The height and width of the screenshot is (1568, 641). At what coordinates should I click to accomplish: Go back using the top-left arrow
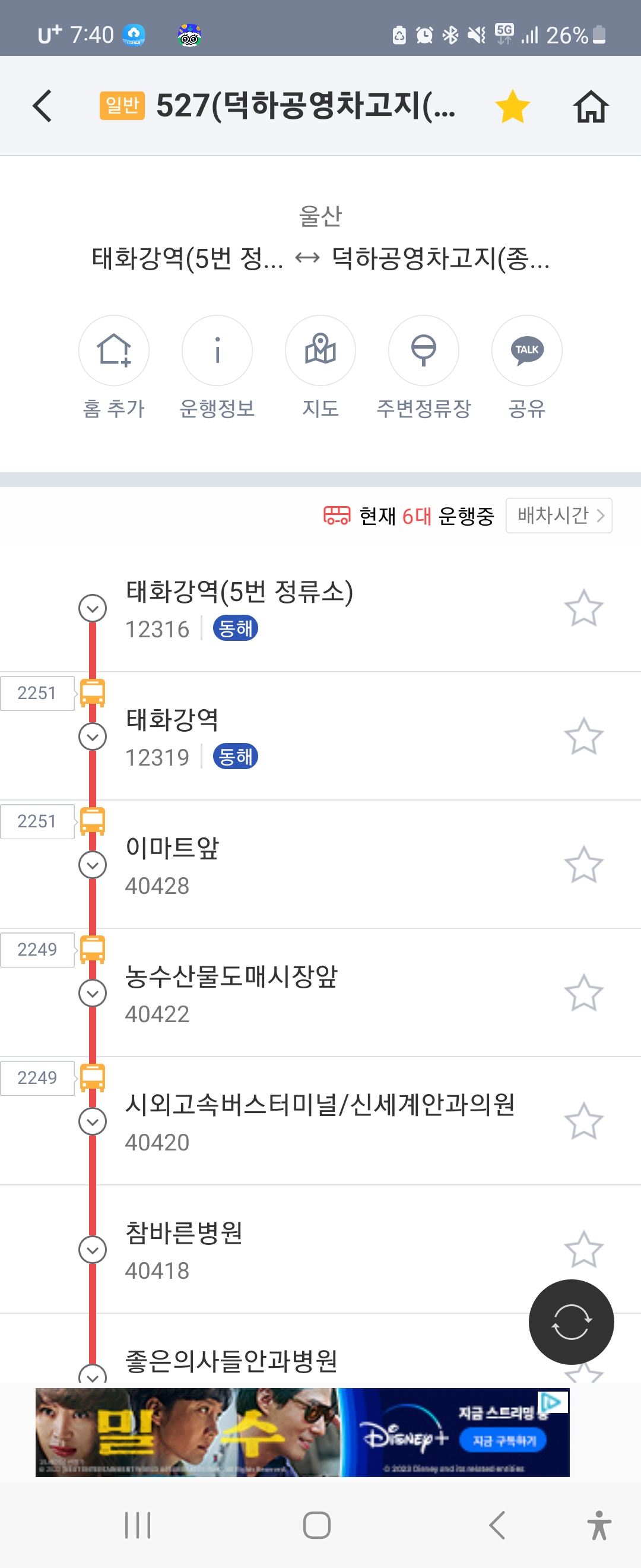42,106
